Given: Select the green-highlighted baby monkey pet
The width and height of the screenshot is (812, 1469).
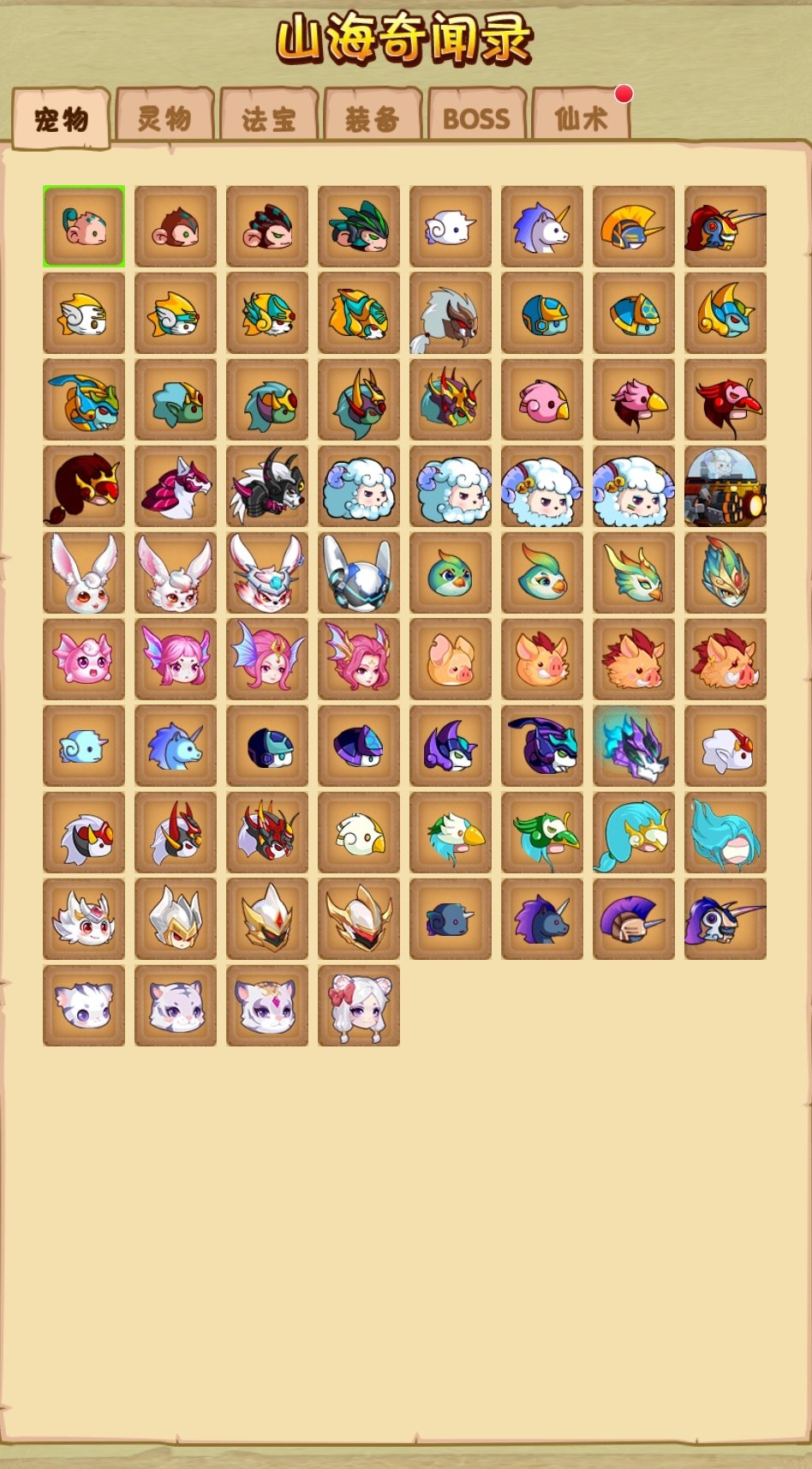Looking at the screenshot, I should pos(84,226).
